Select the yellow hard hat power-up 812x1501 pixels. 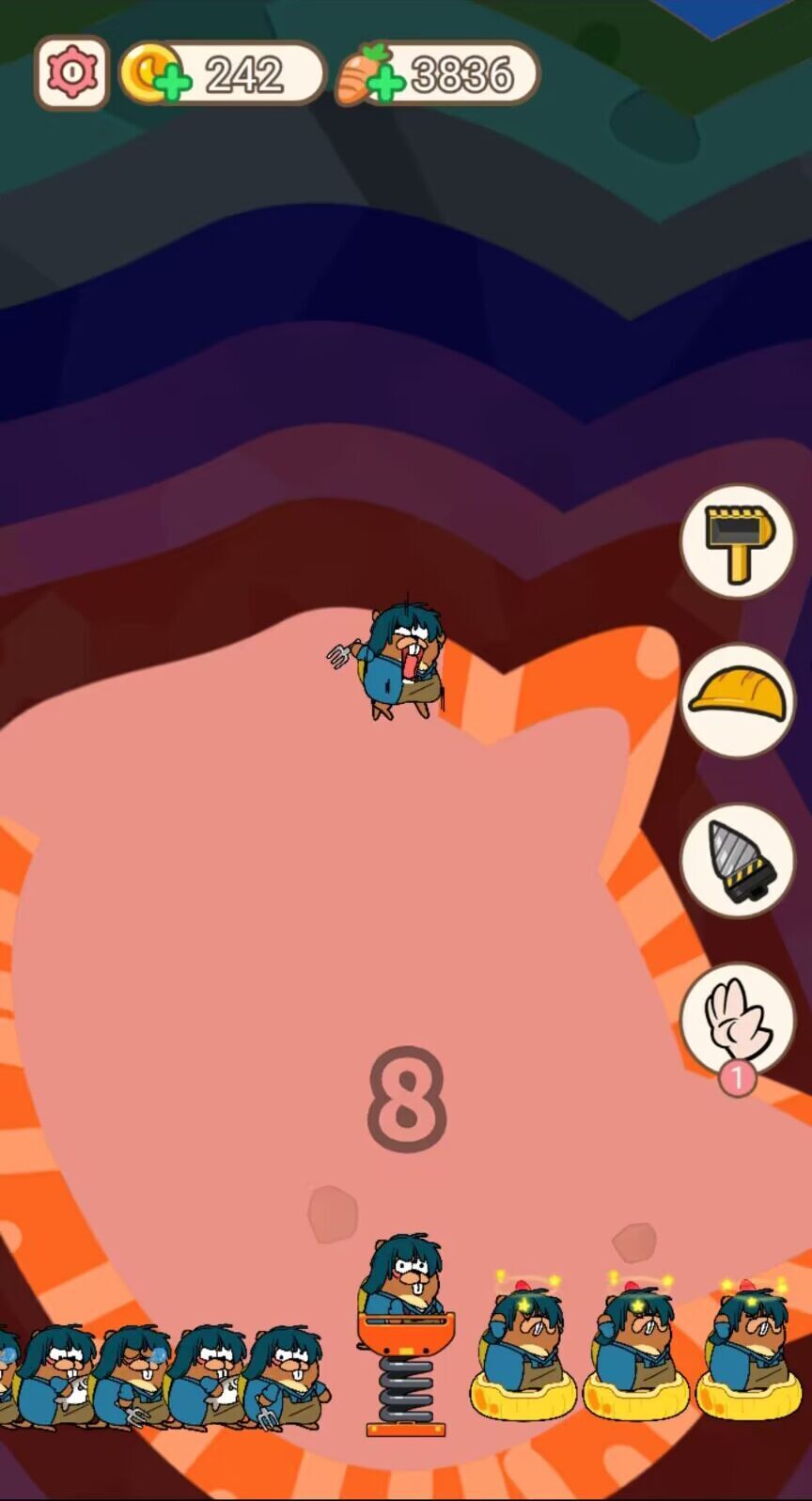pos(737,700)
